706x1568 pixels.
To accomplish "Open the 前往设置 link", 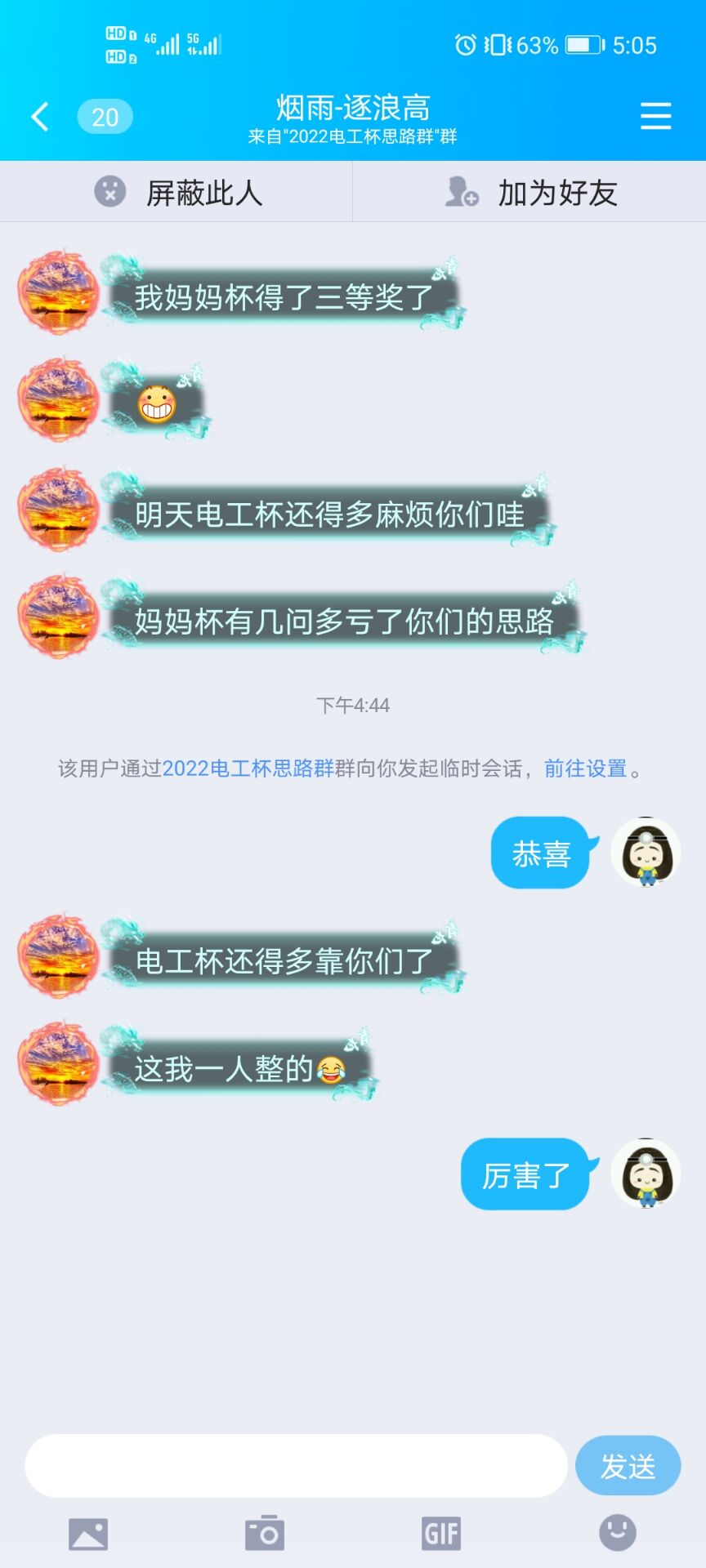I will (x=585, y=768).
